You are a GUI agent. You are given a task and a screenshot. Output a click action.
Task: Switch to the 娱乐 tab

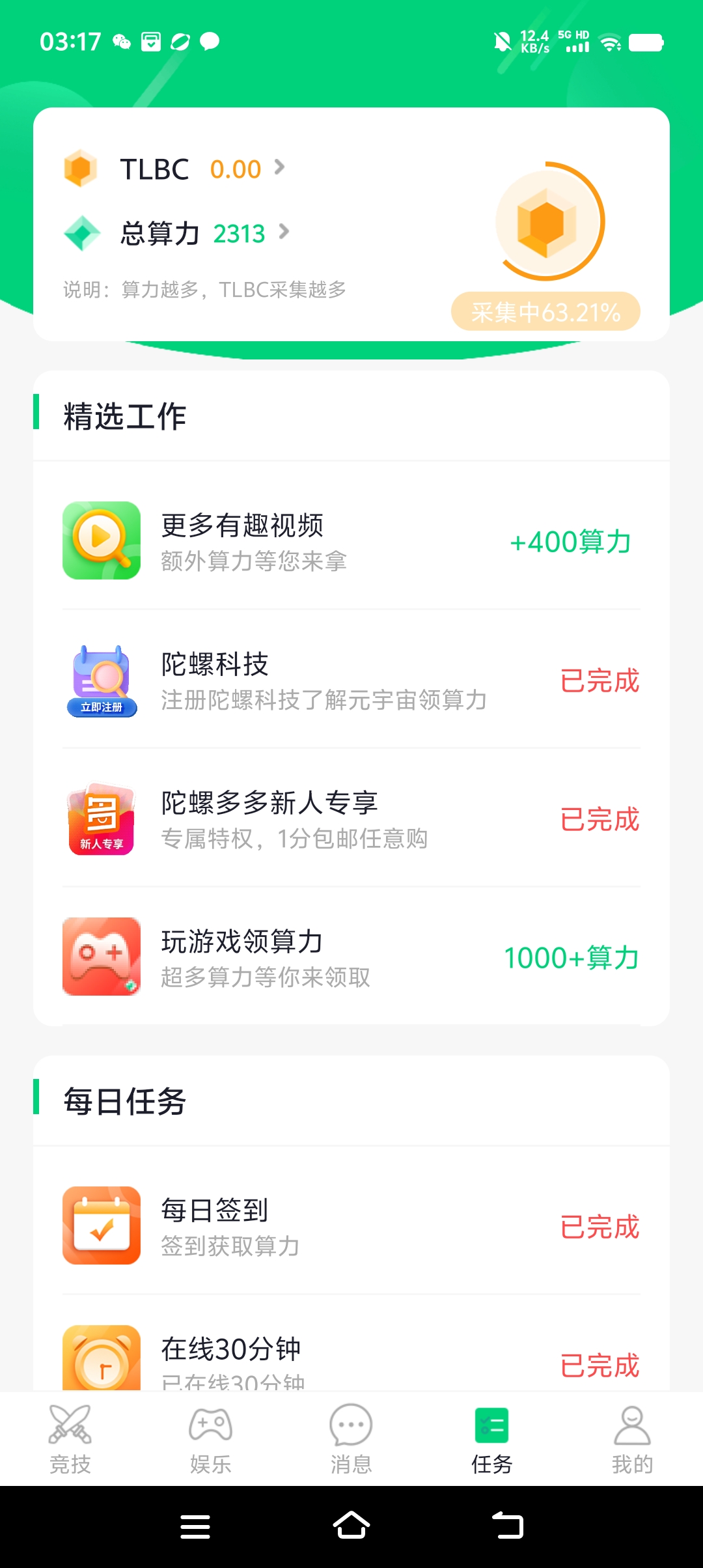click(211, 1439)
